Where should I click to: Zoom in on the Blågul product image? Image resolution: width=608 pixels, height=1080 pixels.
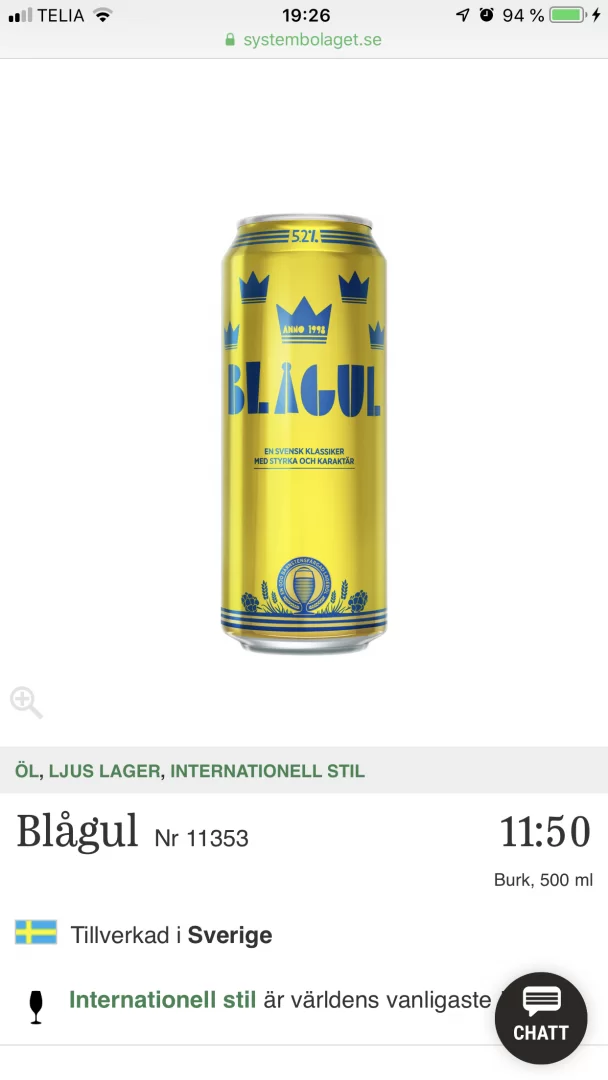(x=26, y=703)
